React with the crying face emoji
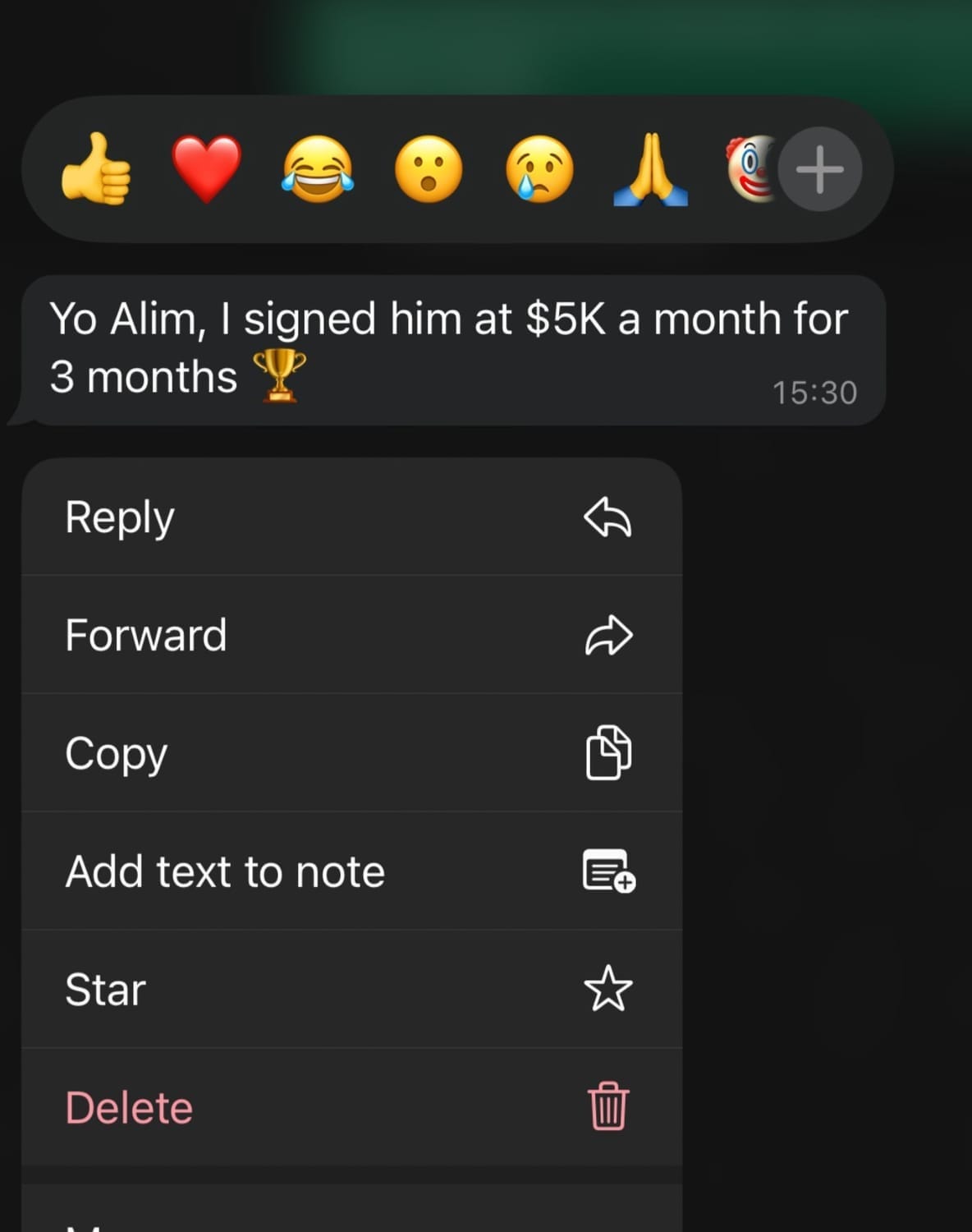 (539, 169)
